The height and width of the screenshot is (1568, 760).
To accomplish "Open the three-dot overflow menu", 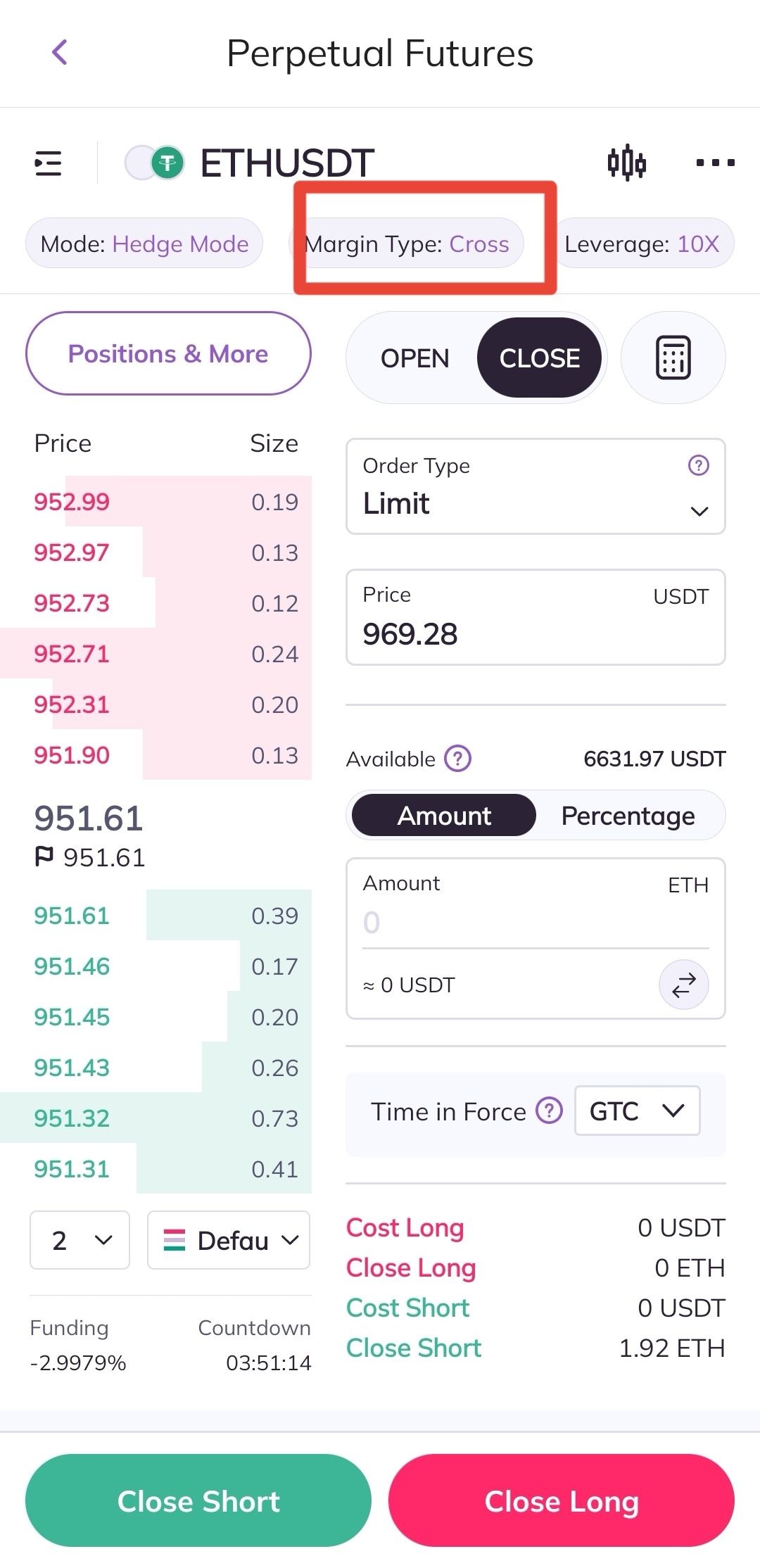I will tap(715, 163).
